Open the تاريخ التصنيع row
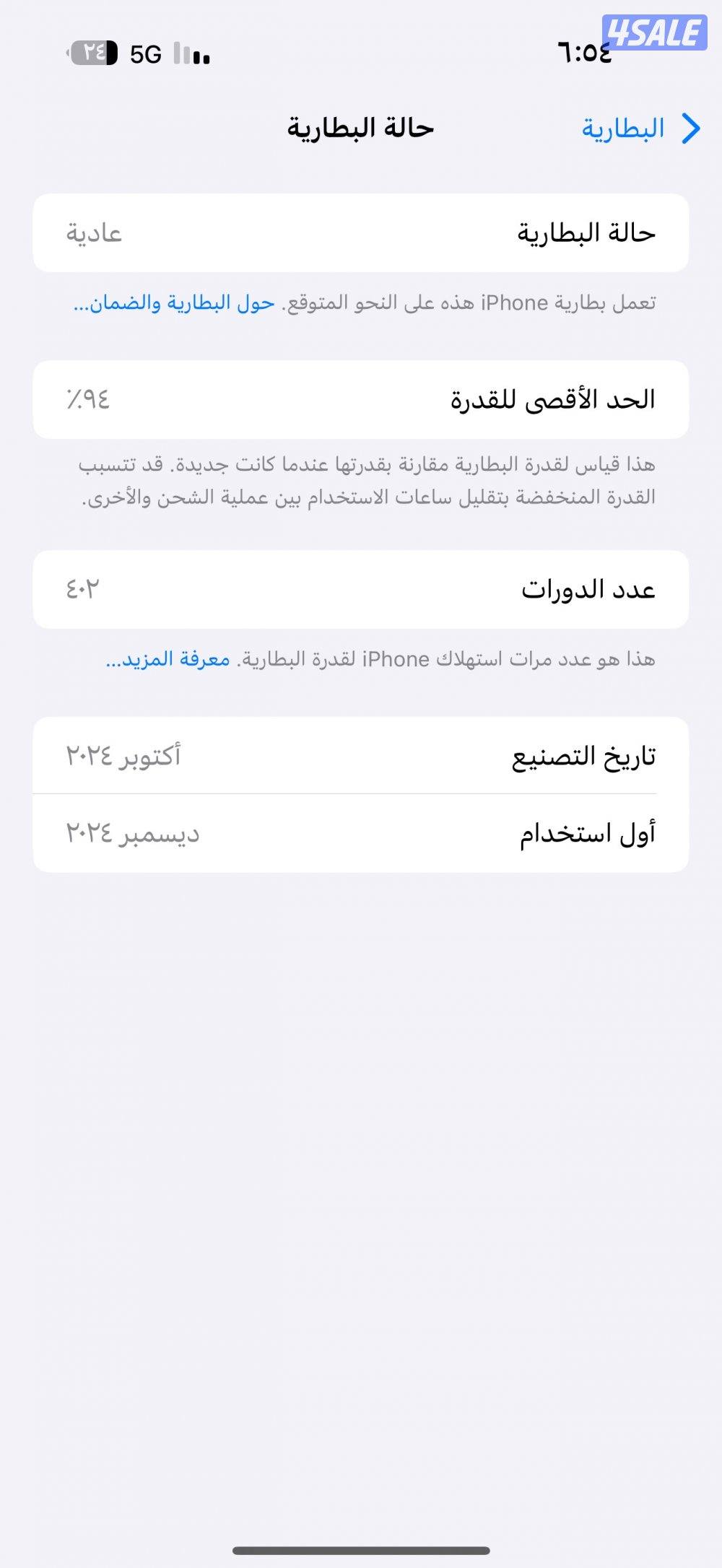 pos(361,756)
